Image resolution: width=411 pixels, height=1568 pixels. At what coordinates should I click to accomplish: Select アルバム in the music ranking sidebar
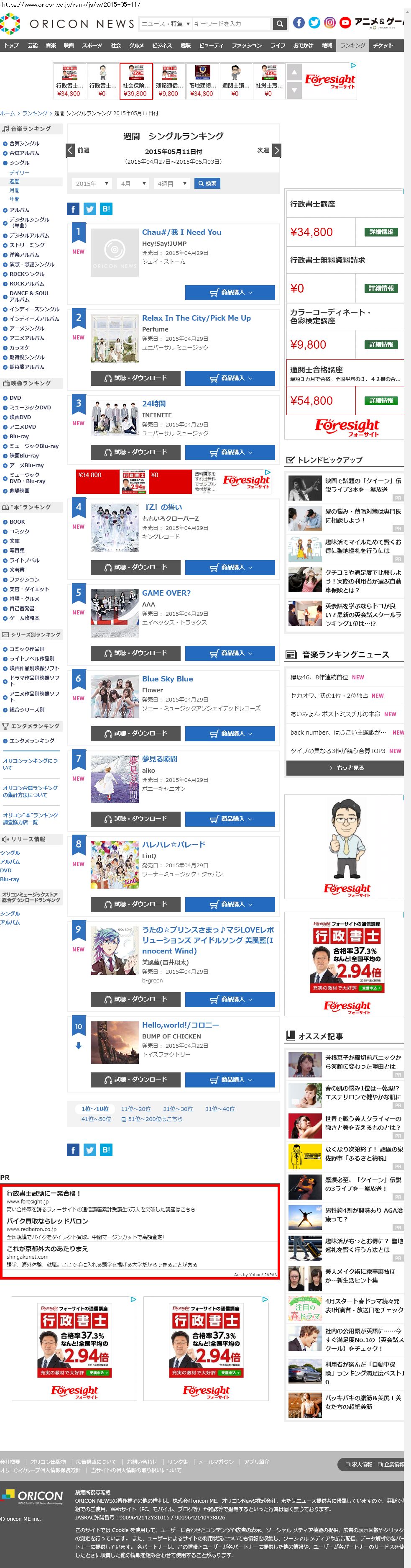pos(20,210)
